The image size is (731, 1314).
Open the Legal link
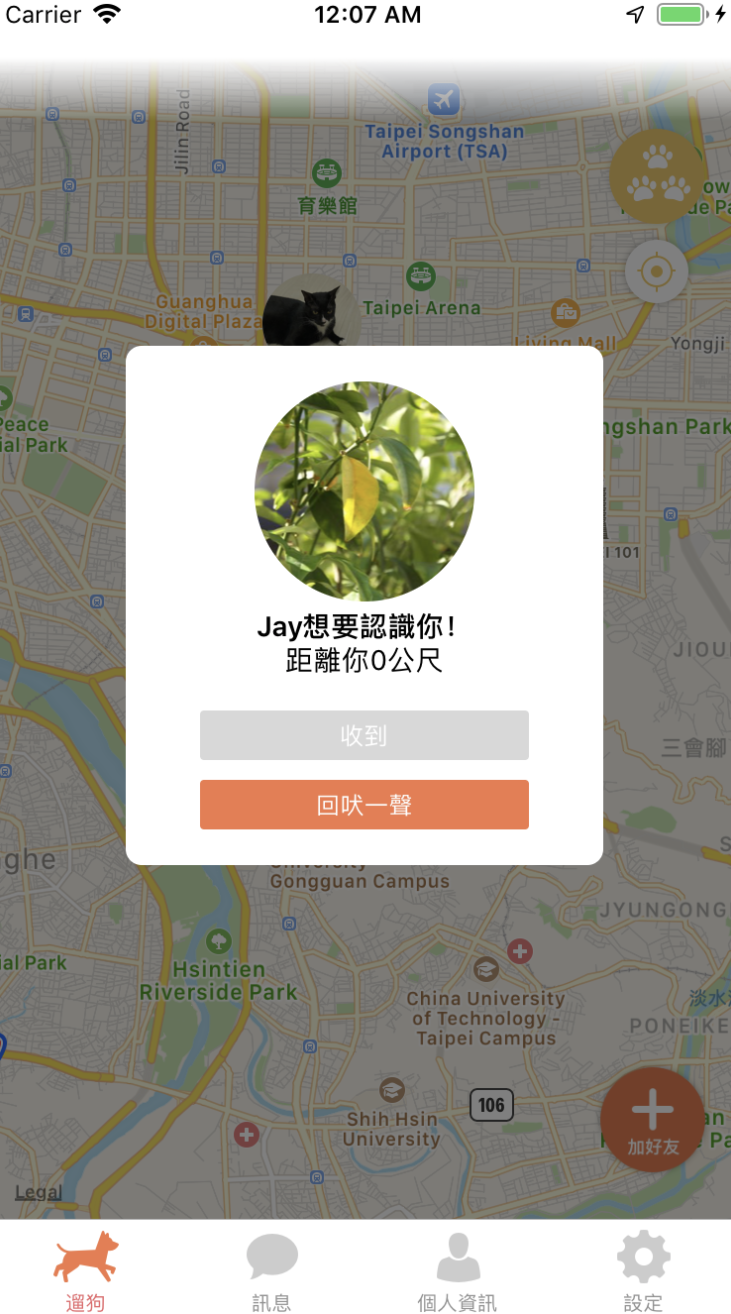coord(37,1192)
